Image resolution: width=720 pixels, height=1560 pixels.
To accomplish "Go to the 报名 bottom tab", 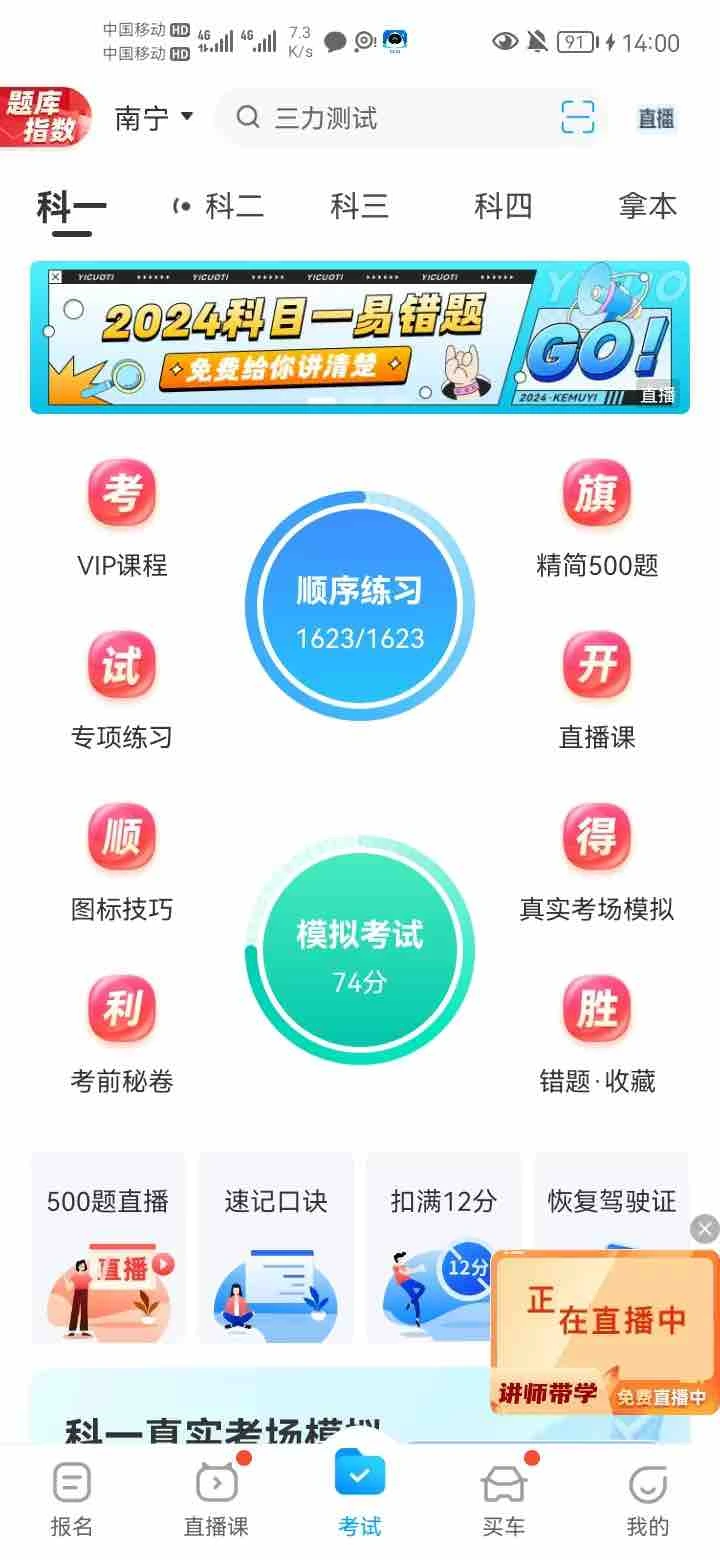I will [x=71, y=1500].
